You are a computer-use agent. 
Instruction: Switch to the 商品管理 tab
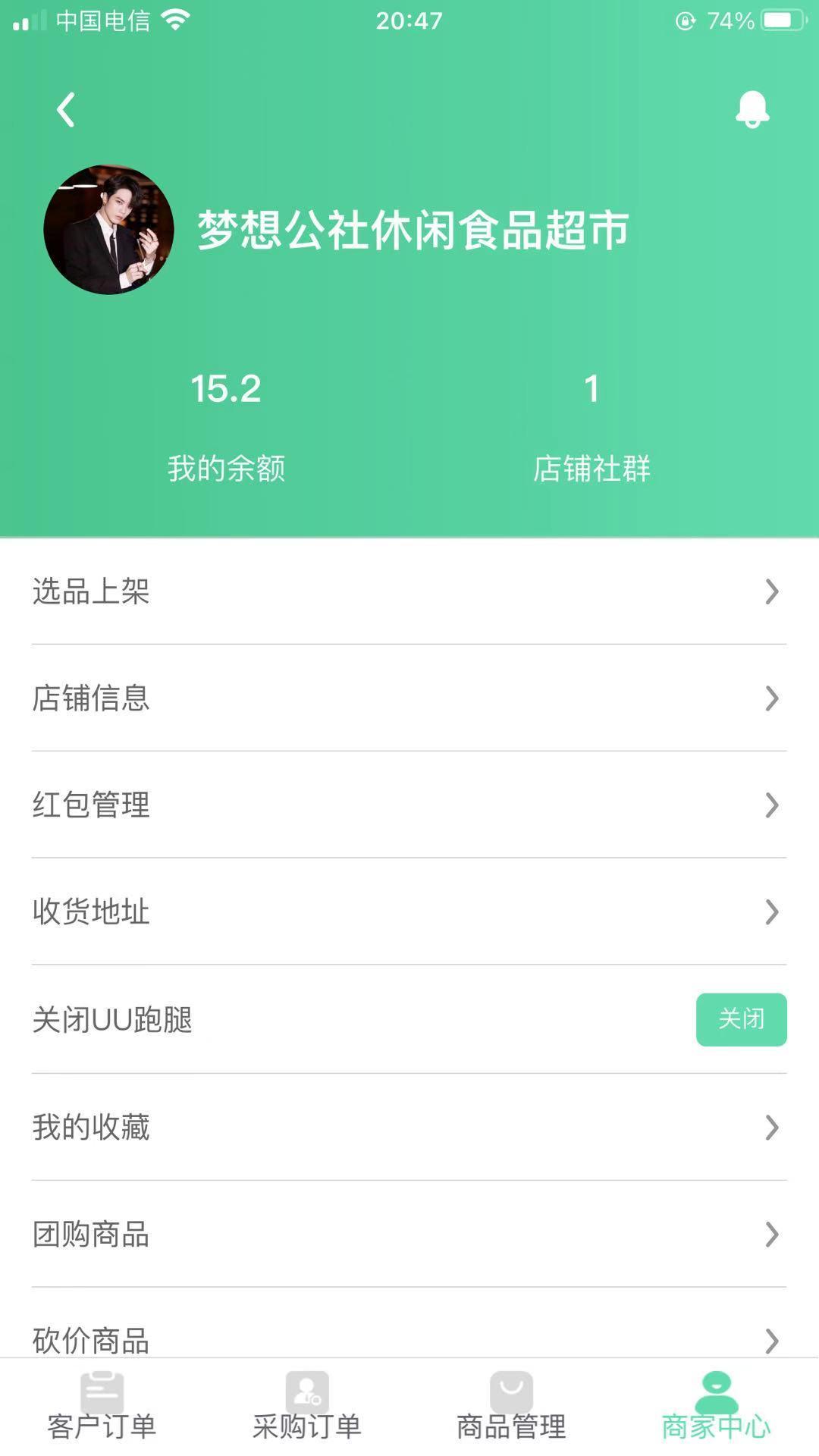click(511, 1408)
